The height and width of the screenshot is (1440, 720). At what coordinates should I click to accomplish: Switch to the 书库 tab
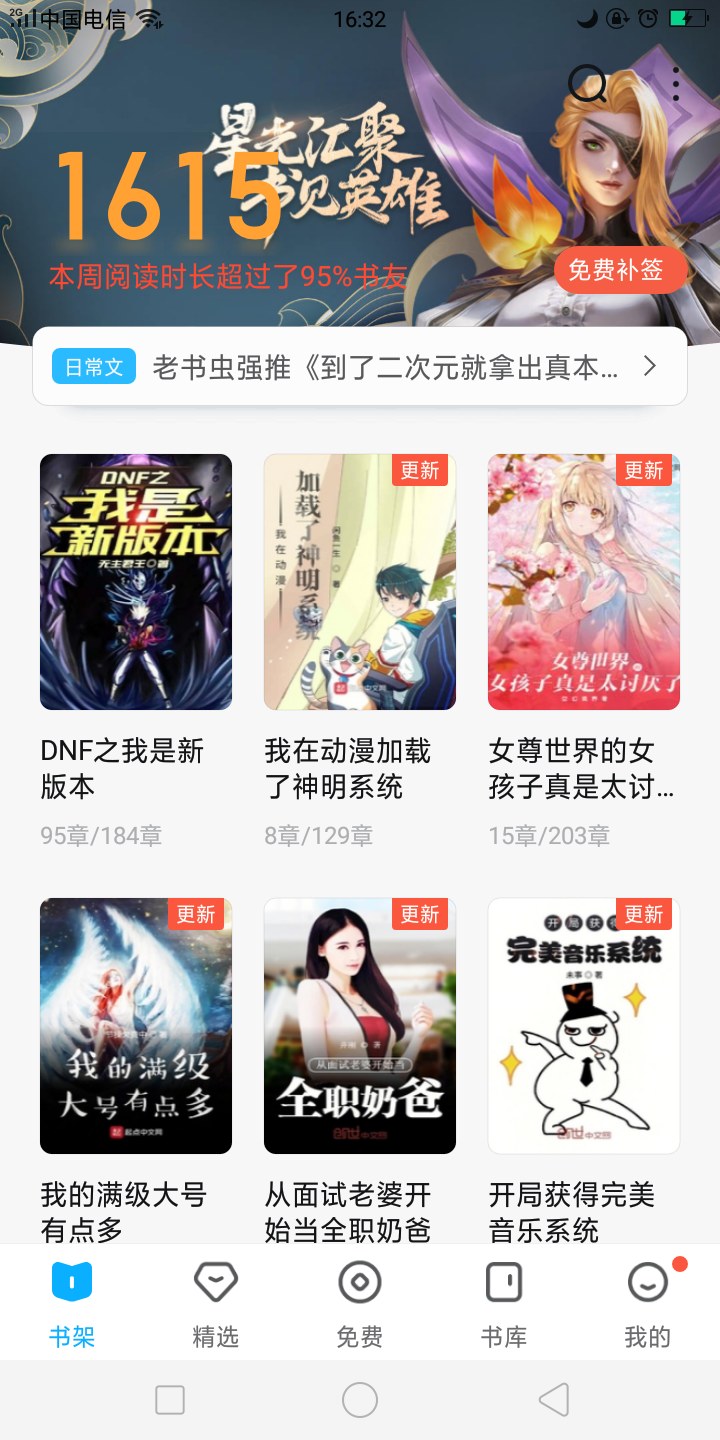coord(504,1303)
